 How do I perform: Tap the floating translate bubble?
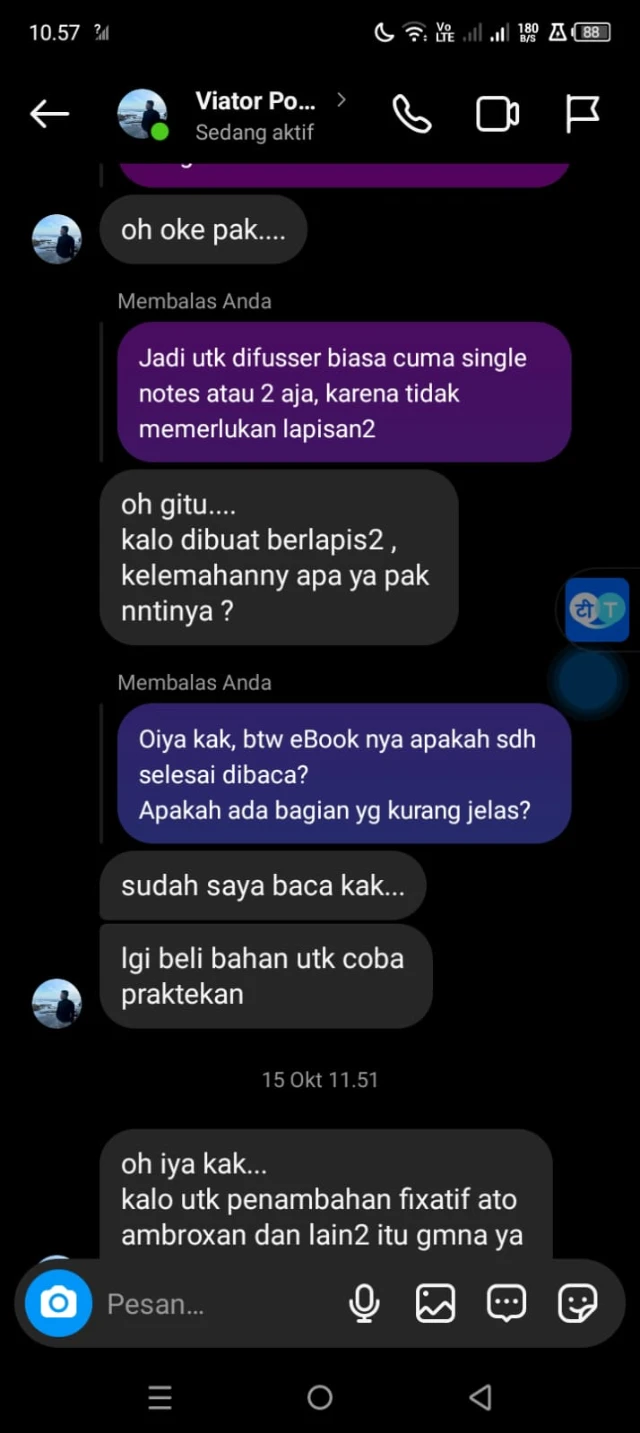(x=596, y=609)
